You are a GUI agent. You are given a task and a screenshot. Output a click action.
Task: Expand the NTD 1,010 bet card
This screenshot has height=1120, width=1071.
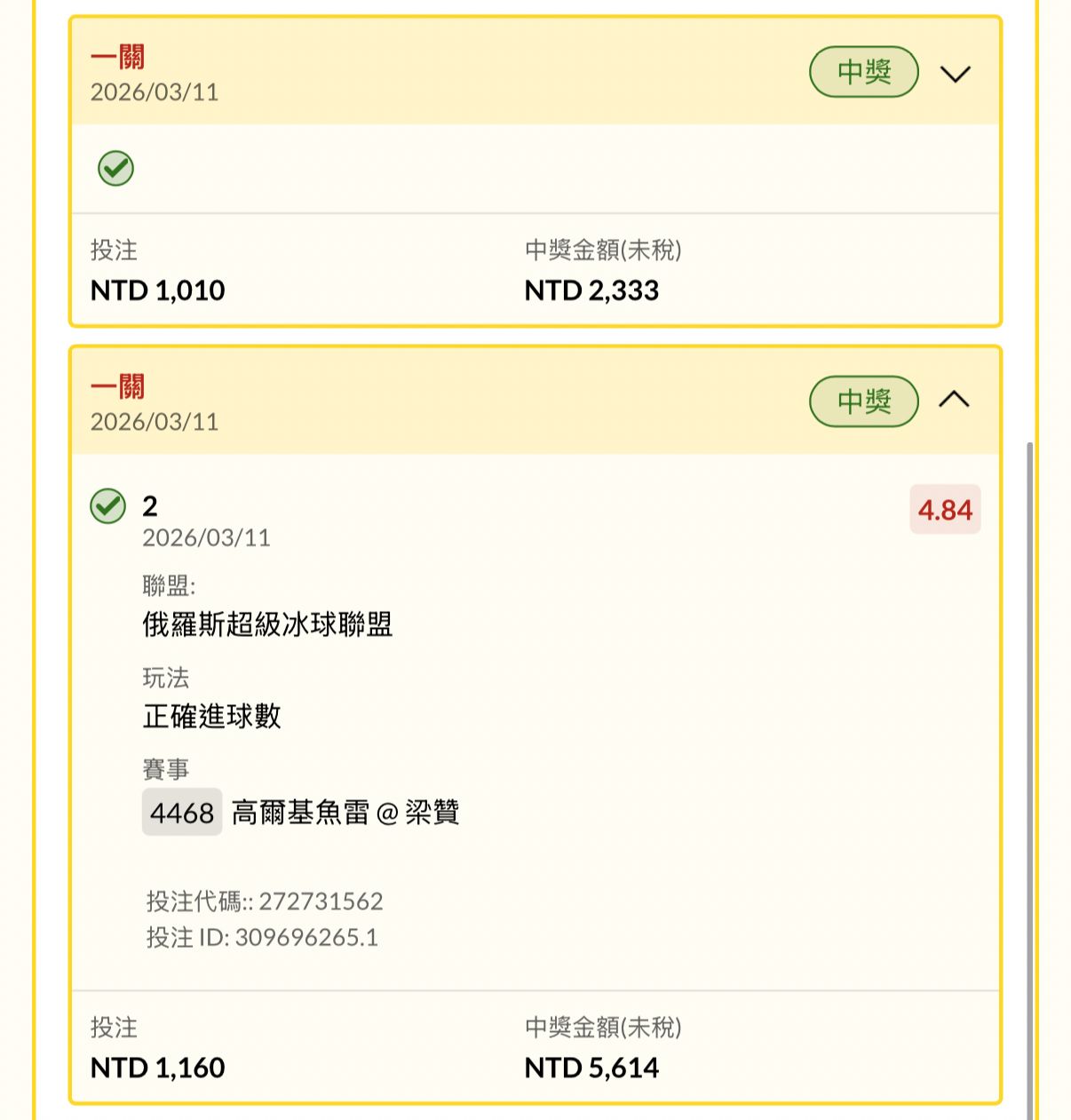(x=955, y=74)
